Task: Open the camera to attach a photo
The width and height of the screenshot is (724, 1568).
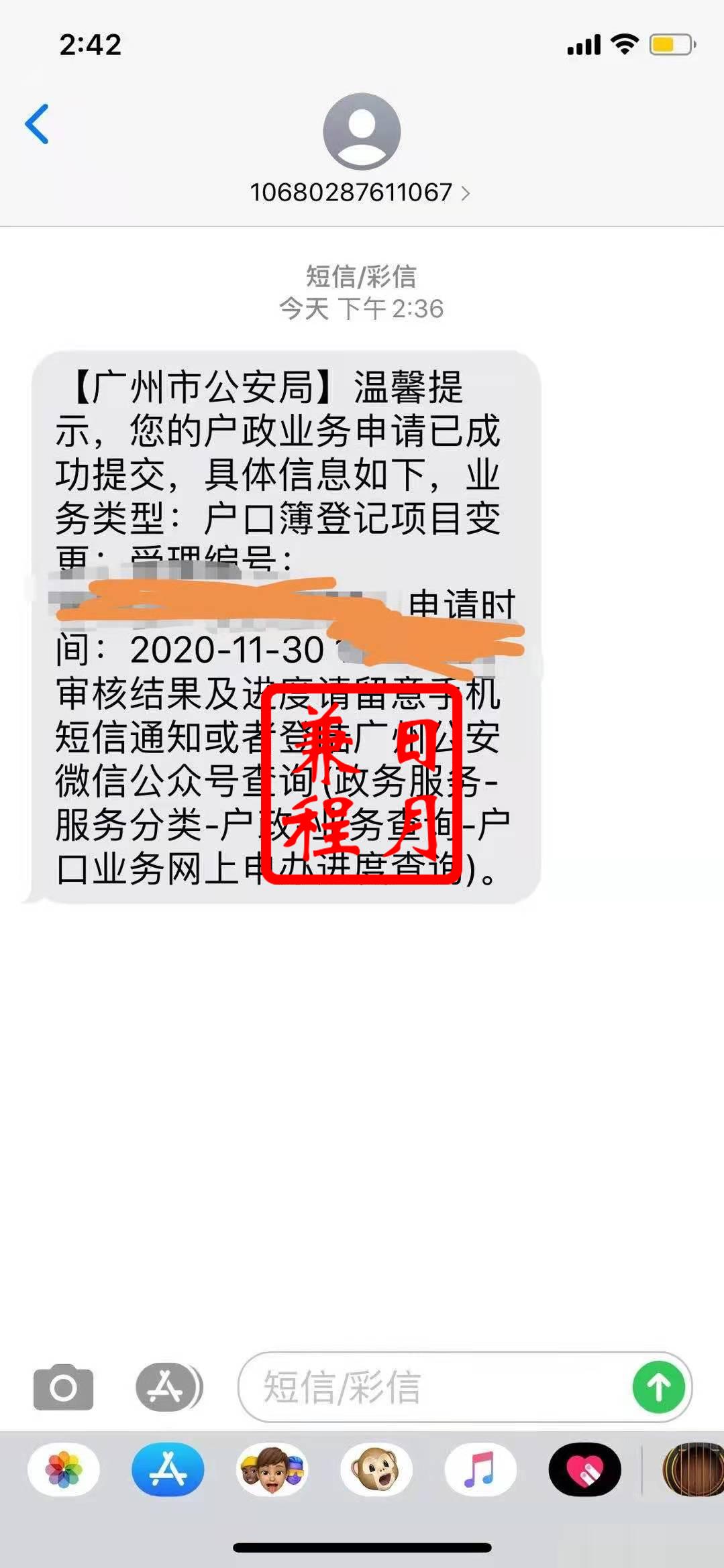Action: pos(63,1386)
